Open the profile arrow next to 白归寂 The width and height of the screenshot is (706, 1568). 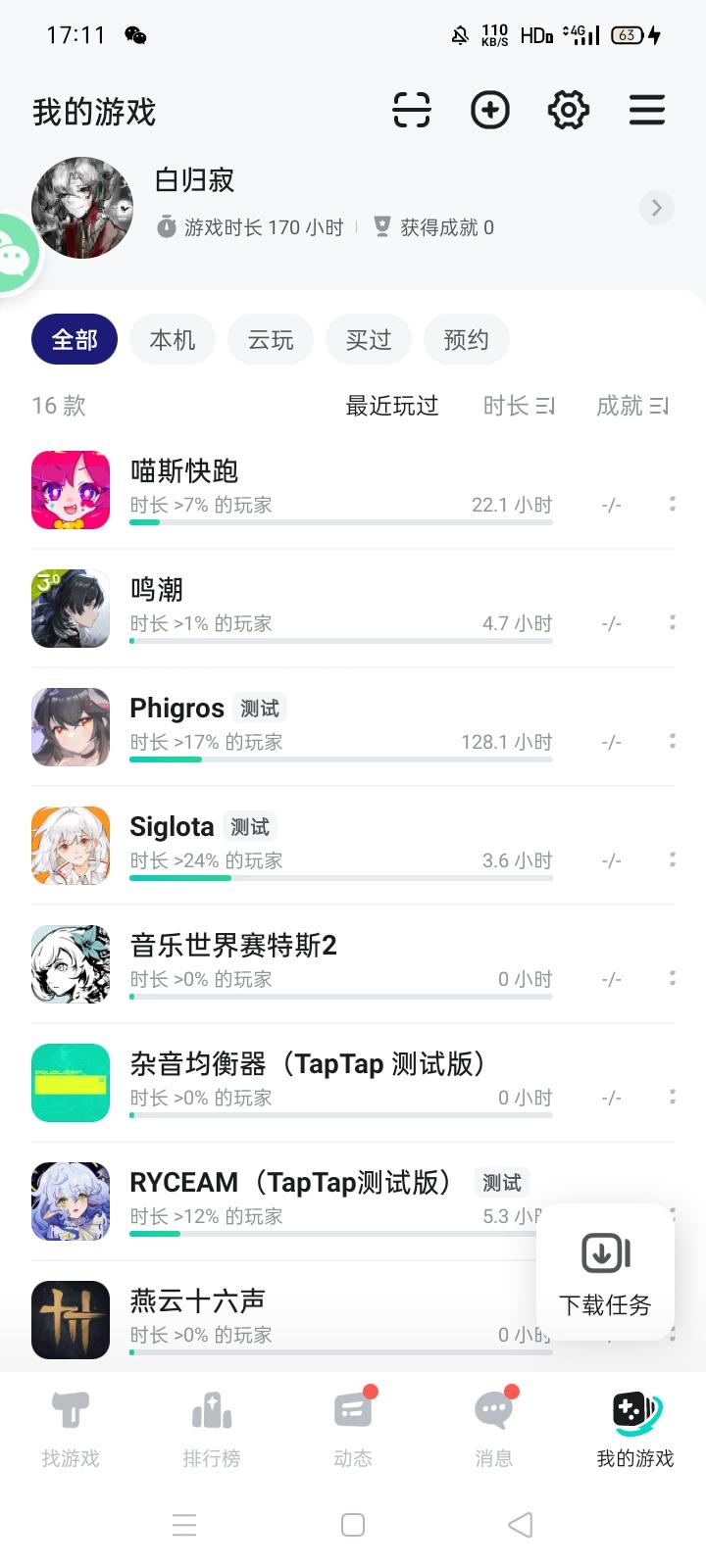(656, 208)
